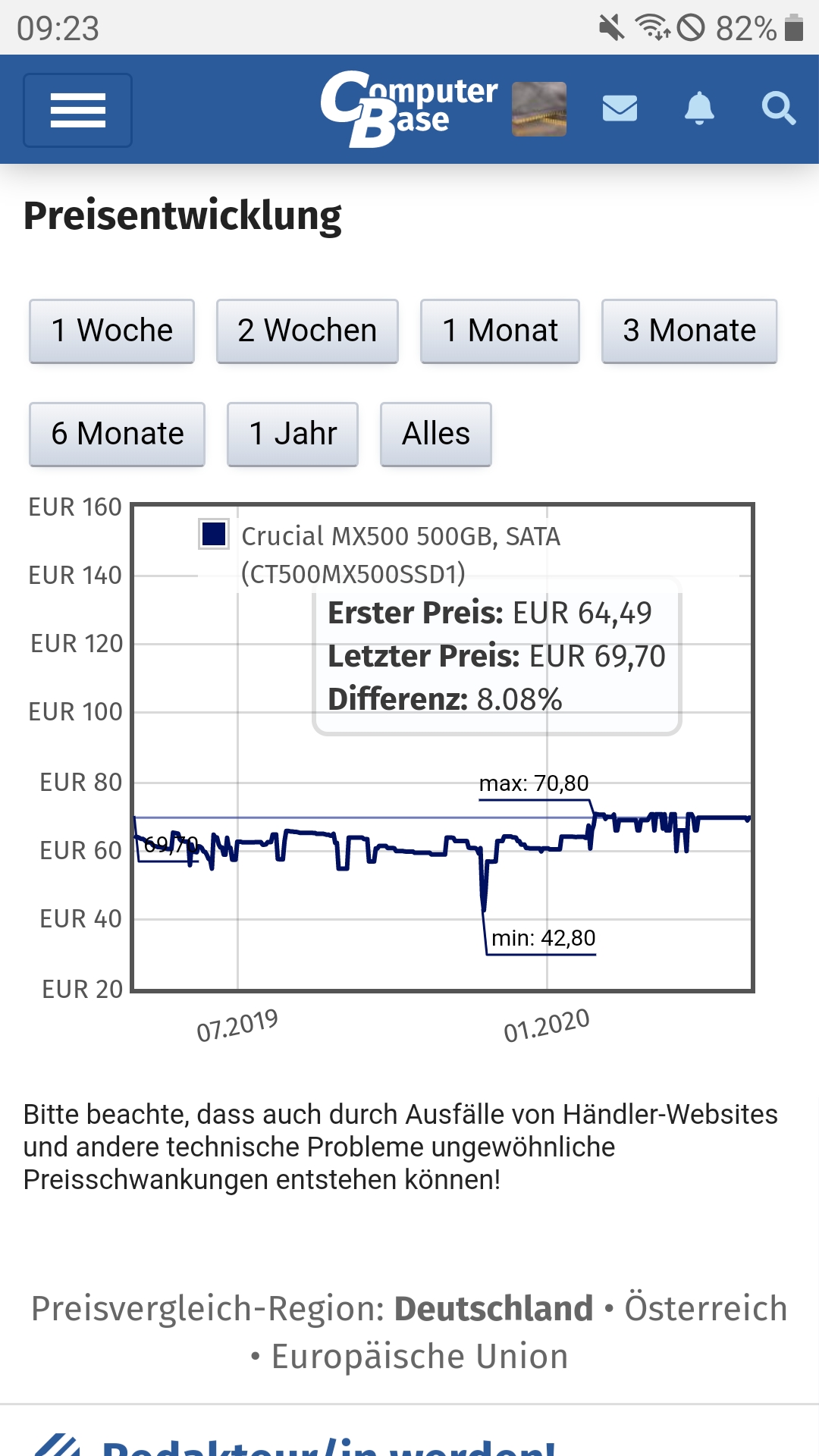Viewport: 819px width, 1456px height.
Task: Select the 2 Wochen time range
Action: [307, 331]
